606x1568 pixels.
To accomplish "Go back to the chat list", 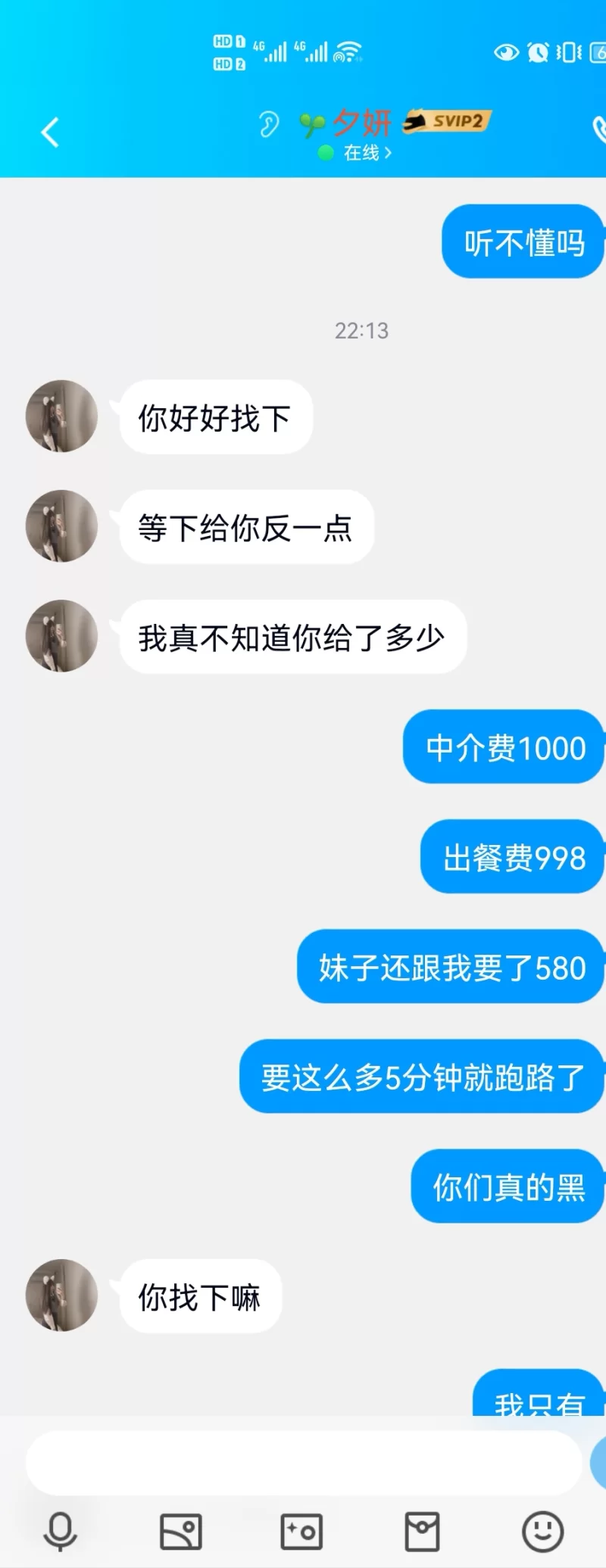I will click(50, 132).
